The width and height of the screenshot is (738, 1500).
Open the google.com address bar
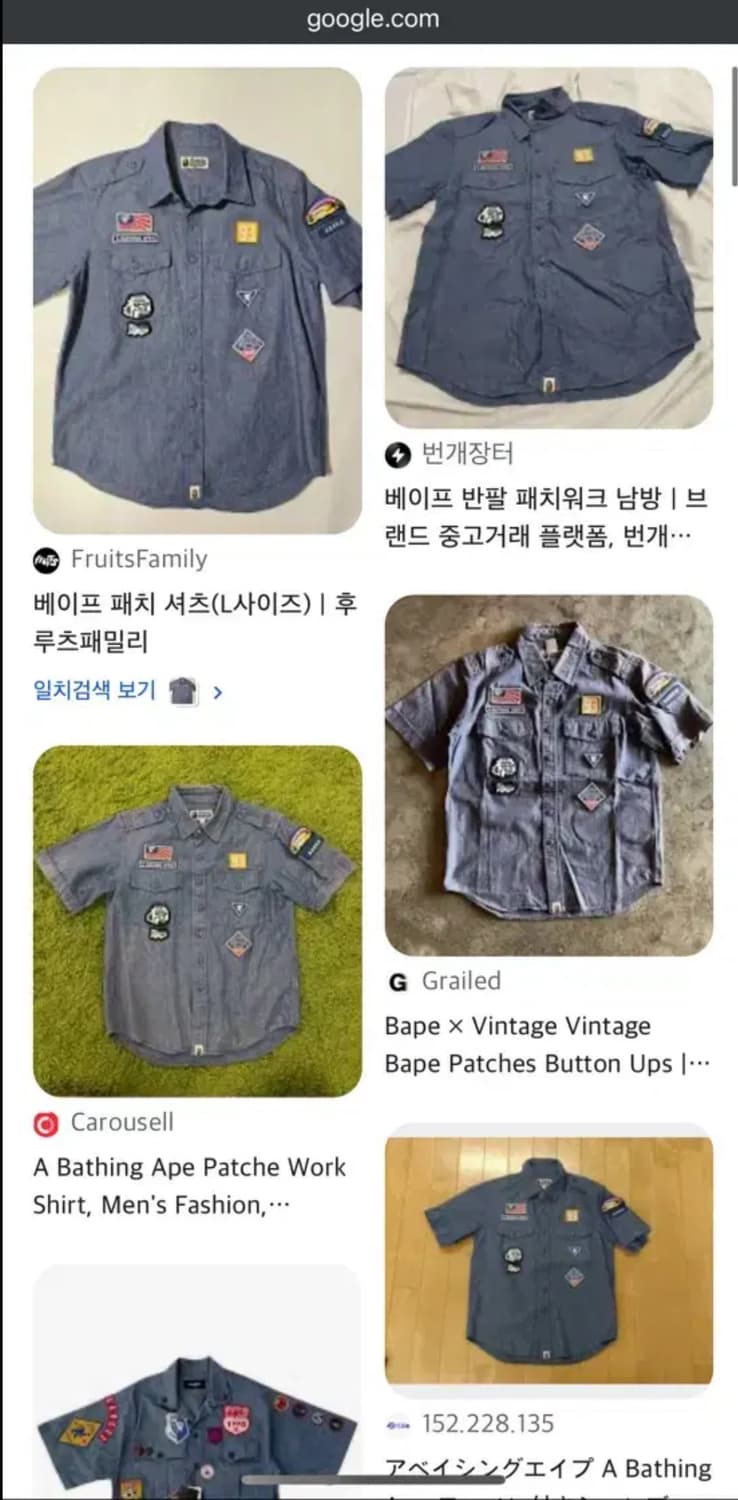tap(369, 17)
